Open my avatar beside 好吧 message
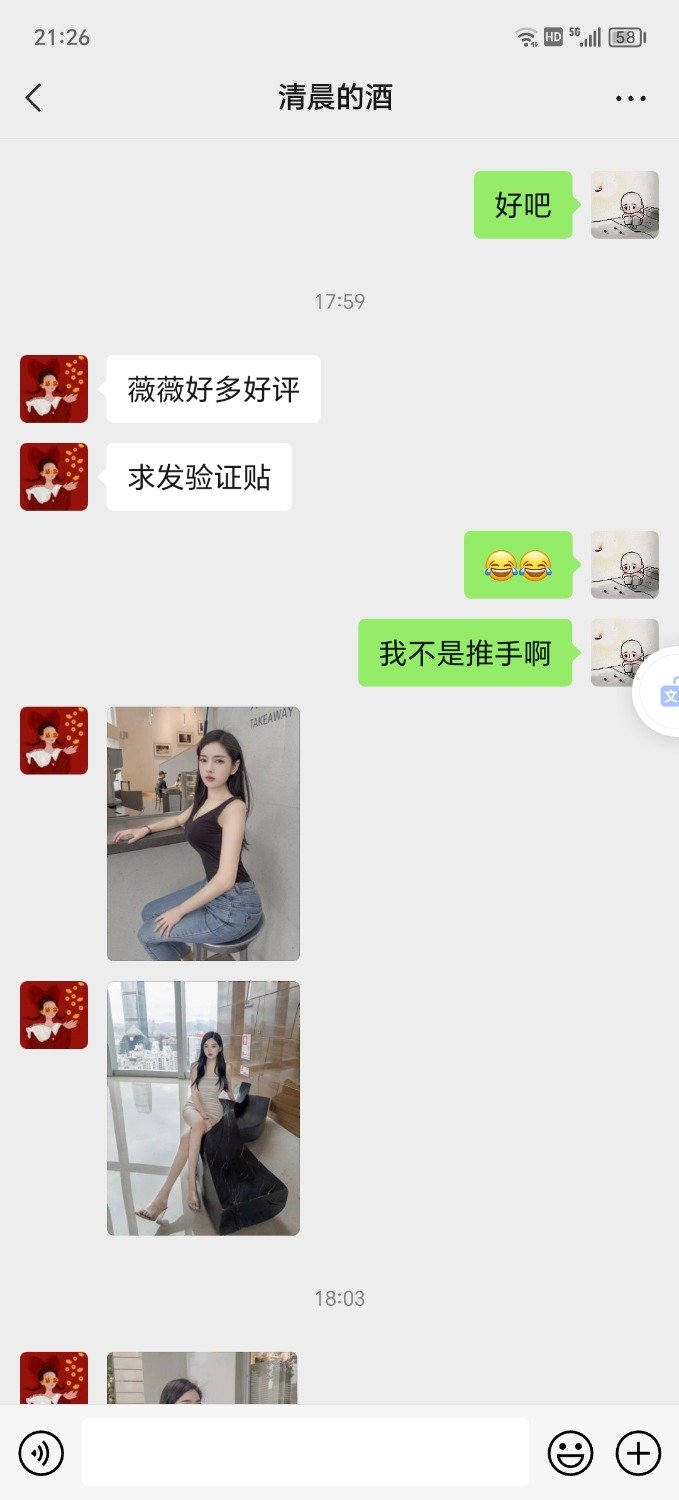Image resolution: width=679 pixels, height=1500 pixels. pos(625,205)
